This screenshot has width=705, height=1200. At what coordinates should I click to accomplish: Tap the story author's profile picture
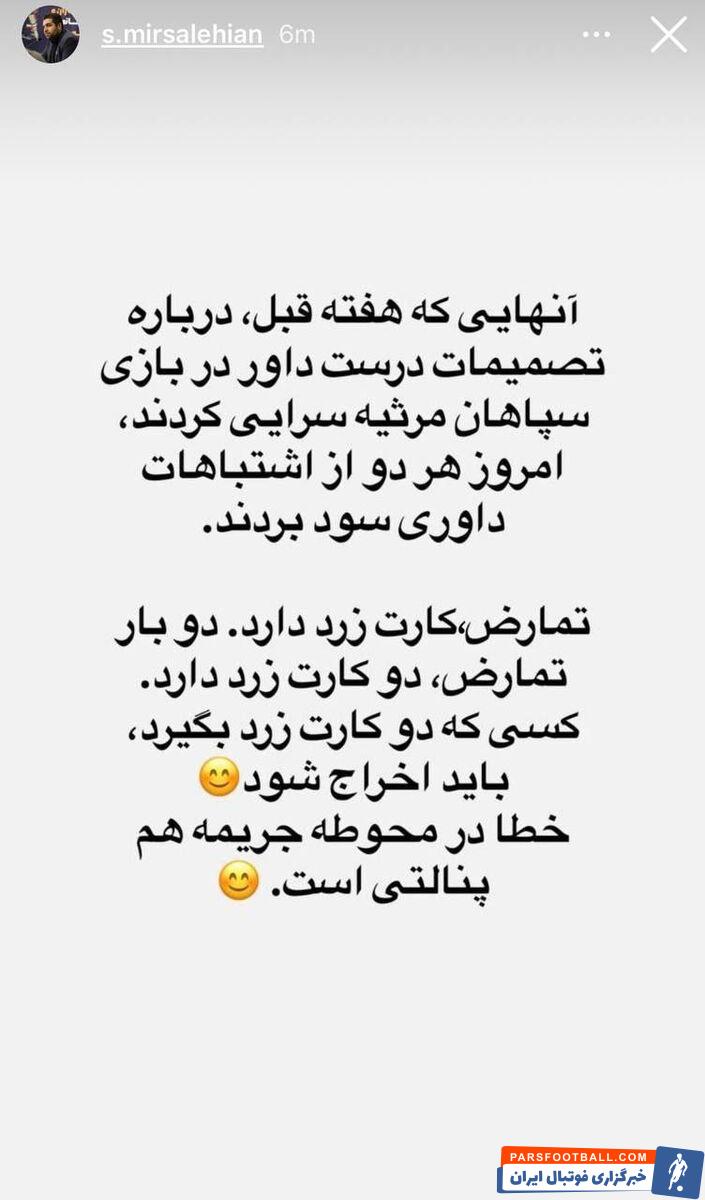pyautogui.click(x=50, y=35)
